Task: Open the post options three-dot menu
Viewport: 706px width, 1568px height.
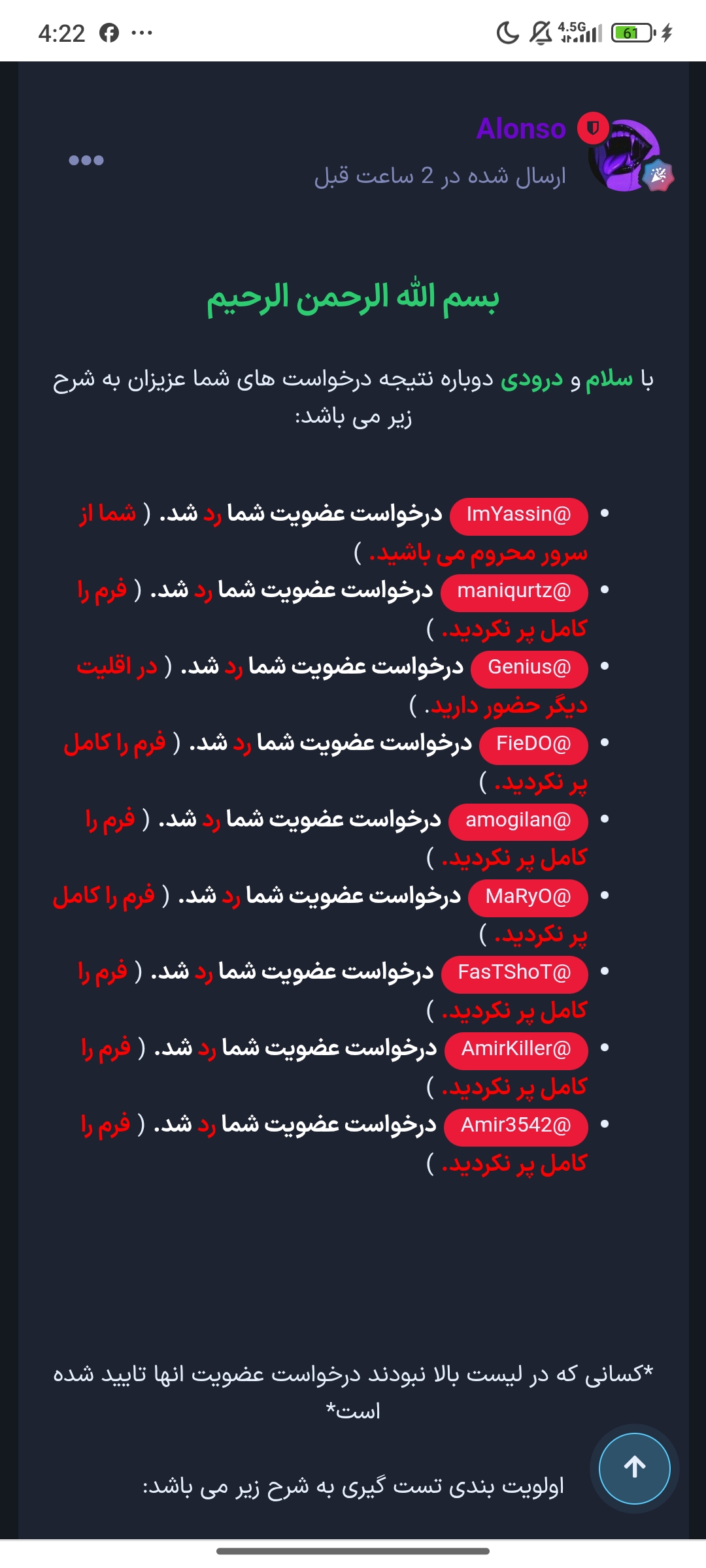Action: tap(86, 160)
